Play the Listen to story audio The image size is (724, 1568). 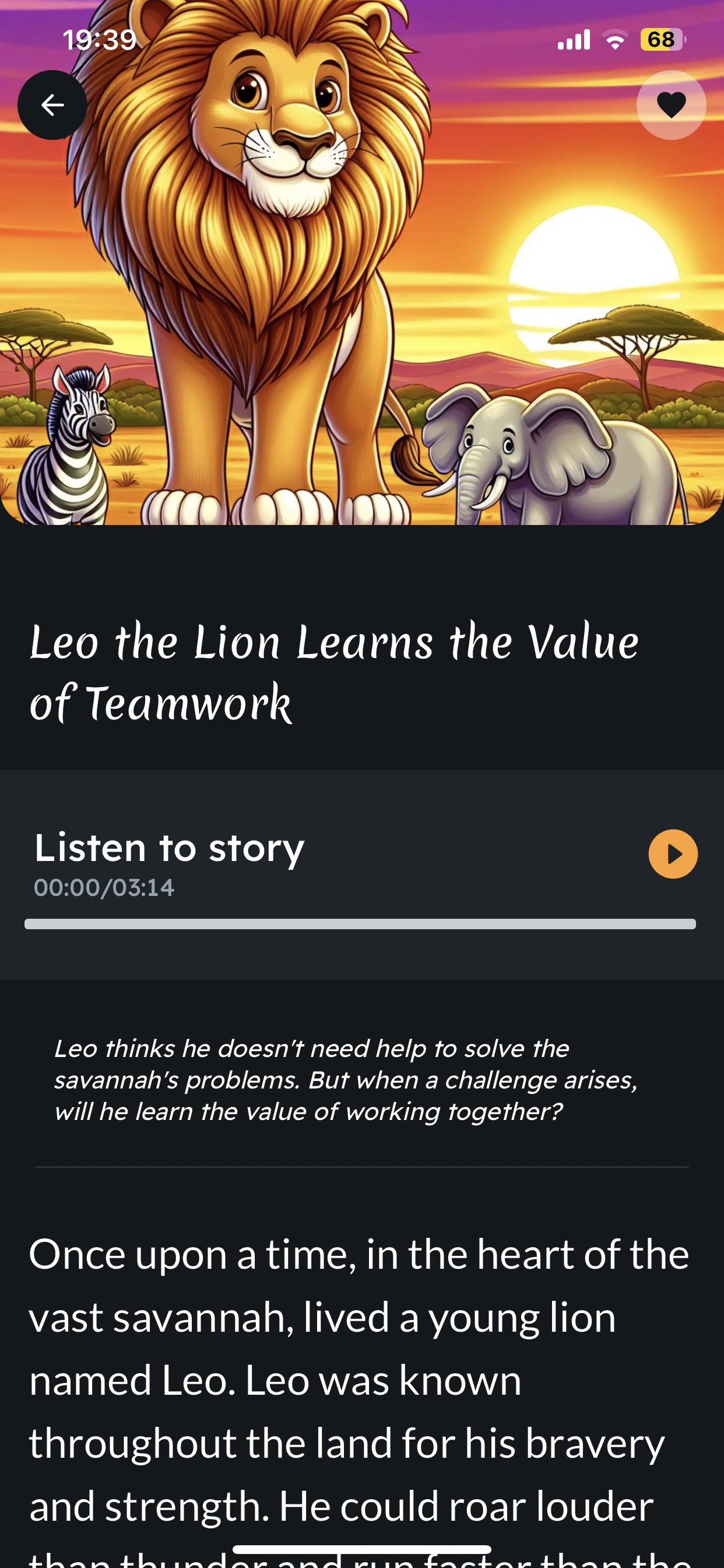click(673, 854)
